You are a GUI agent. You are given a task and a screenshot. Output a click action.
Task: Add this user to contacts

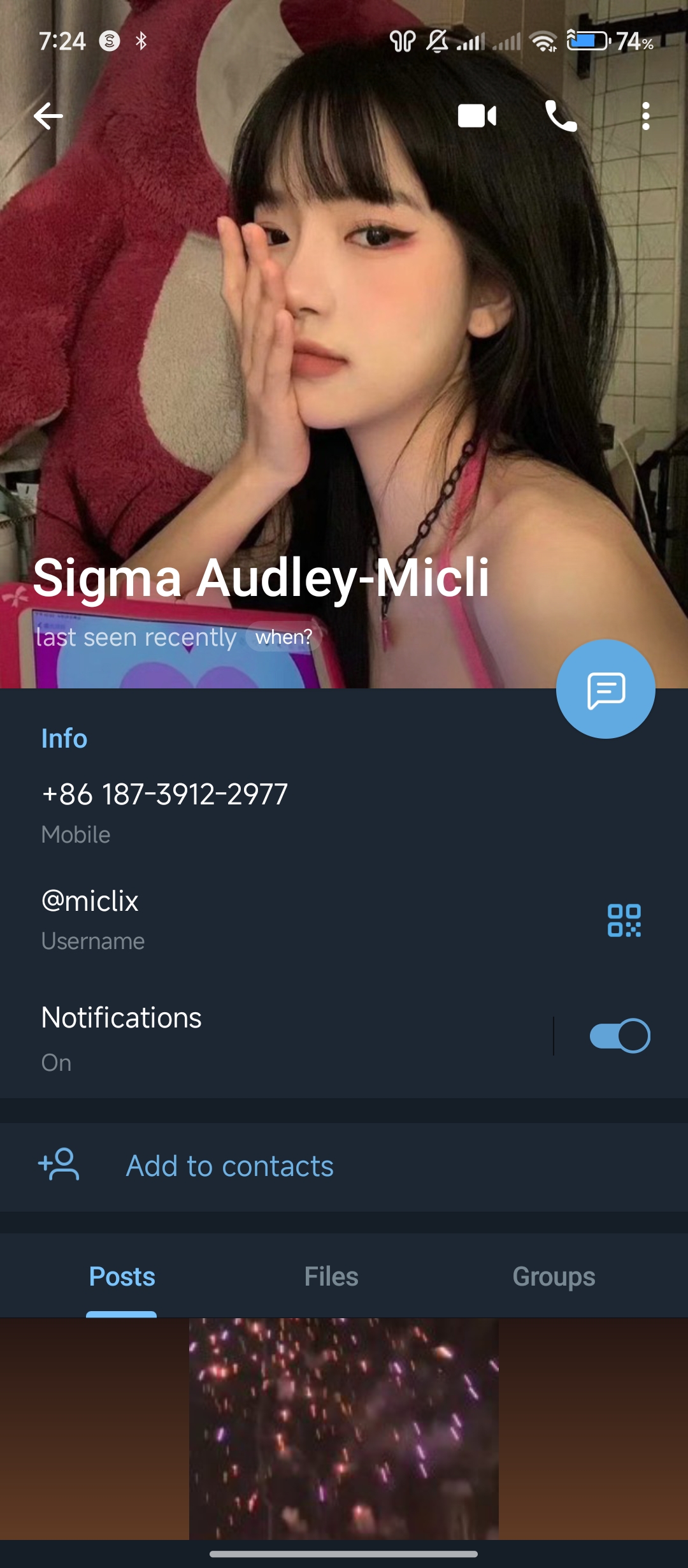344,1166
